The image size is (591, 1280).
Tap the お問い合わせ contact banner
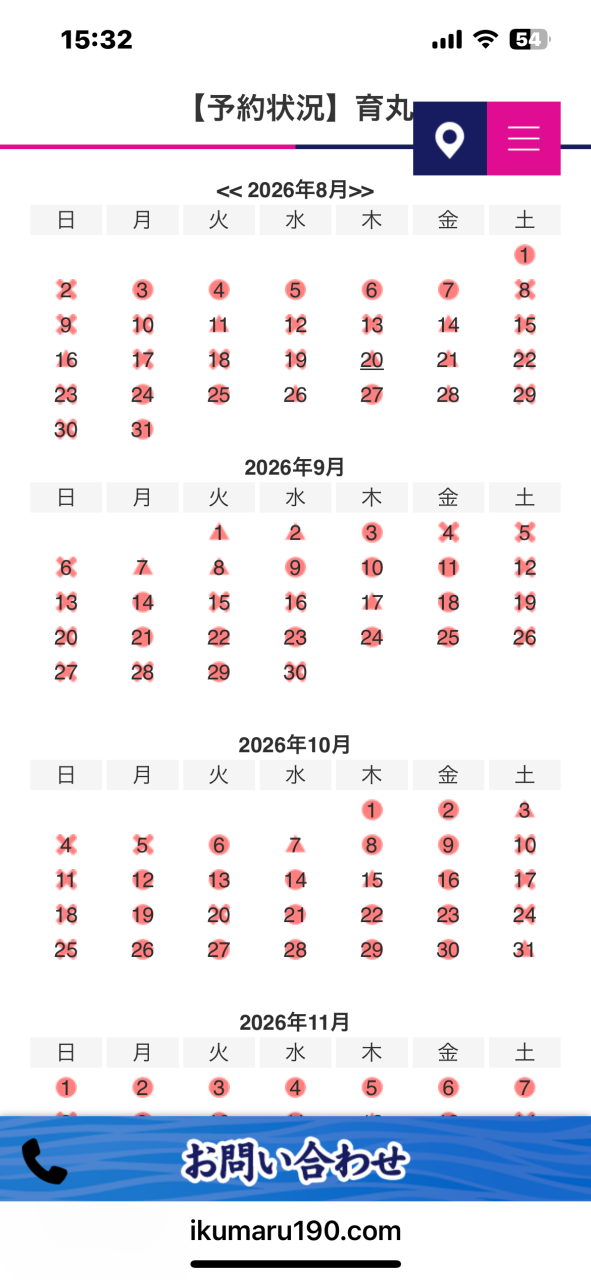tap(295, 1159)
